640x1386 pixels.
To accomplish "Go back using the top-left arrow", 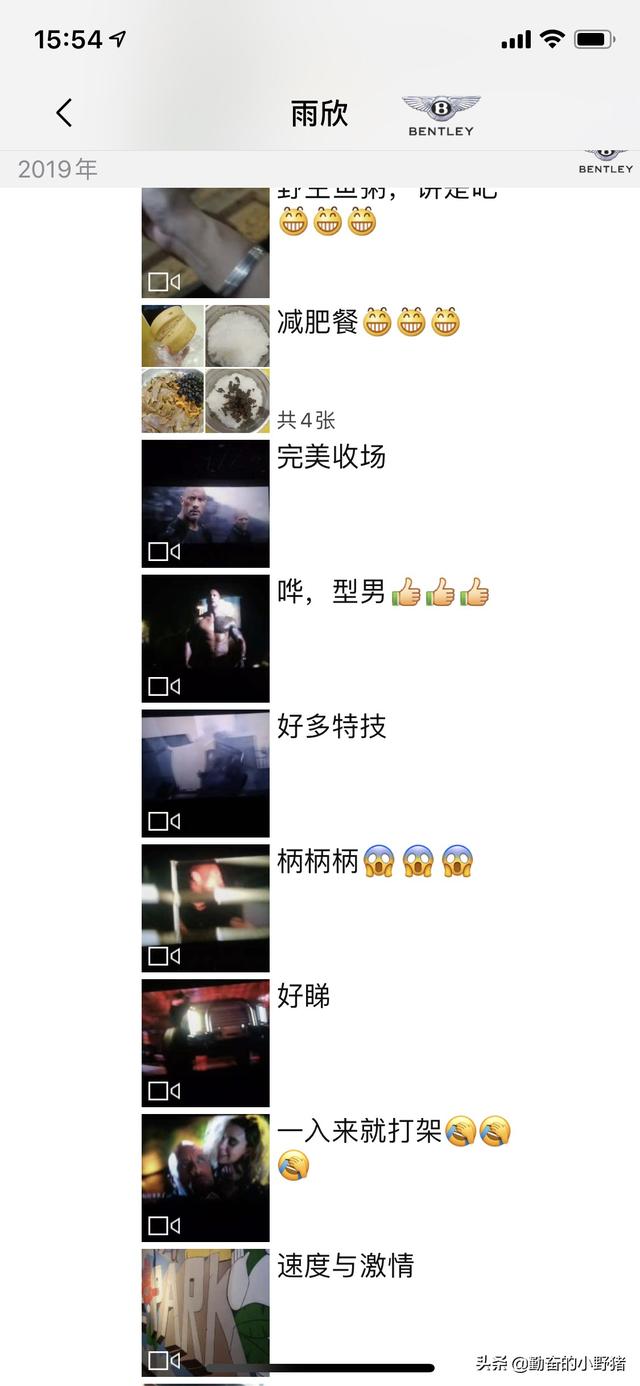I will (64, 113).
